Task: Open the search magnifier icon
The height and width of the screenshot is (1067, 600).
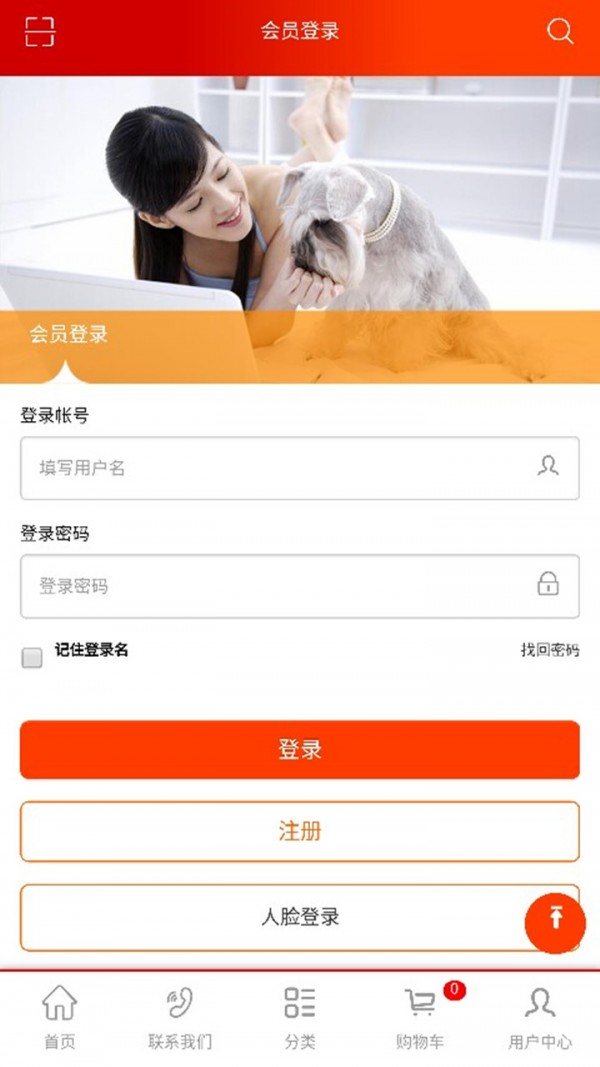Action: pyautogui.click(x=560, y=31)
